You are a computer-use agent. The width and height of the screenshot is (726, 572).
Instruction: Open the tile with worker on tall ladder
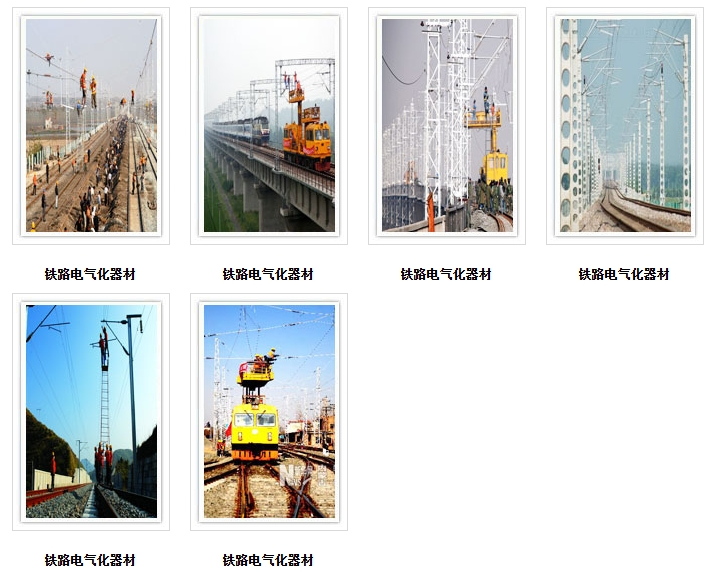[91, 411]
